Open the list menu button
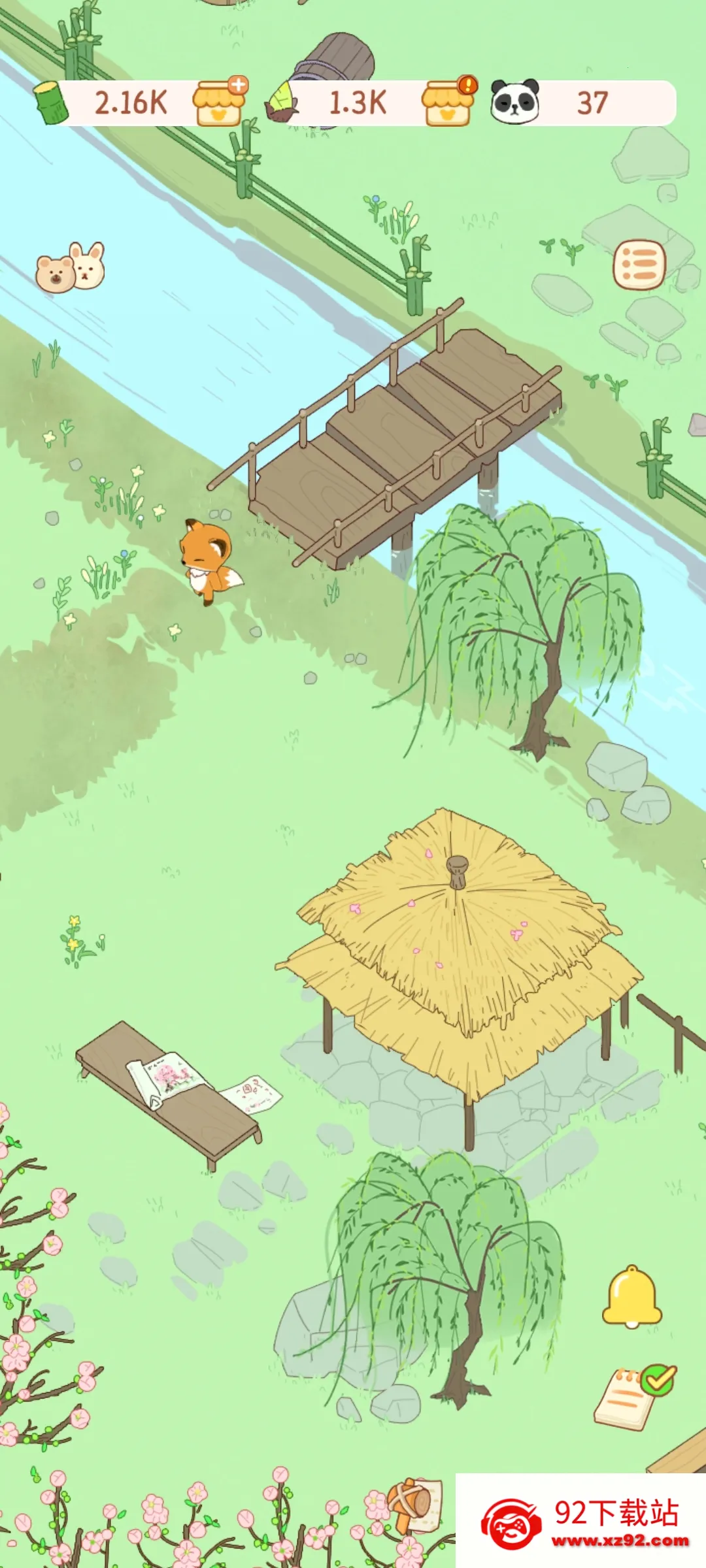This screenshot has height=1568, width=706. coord(639,265)
